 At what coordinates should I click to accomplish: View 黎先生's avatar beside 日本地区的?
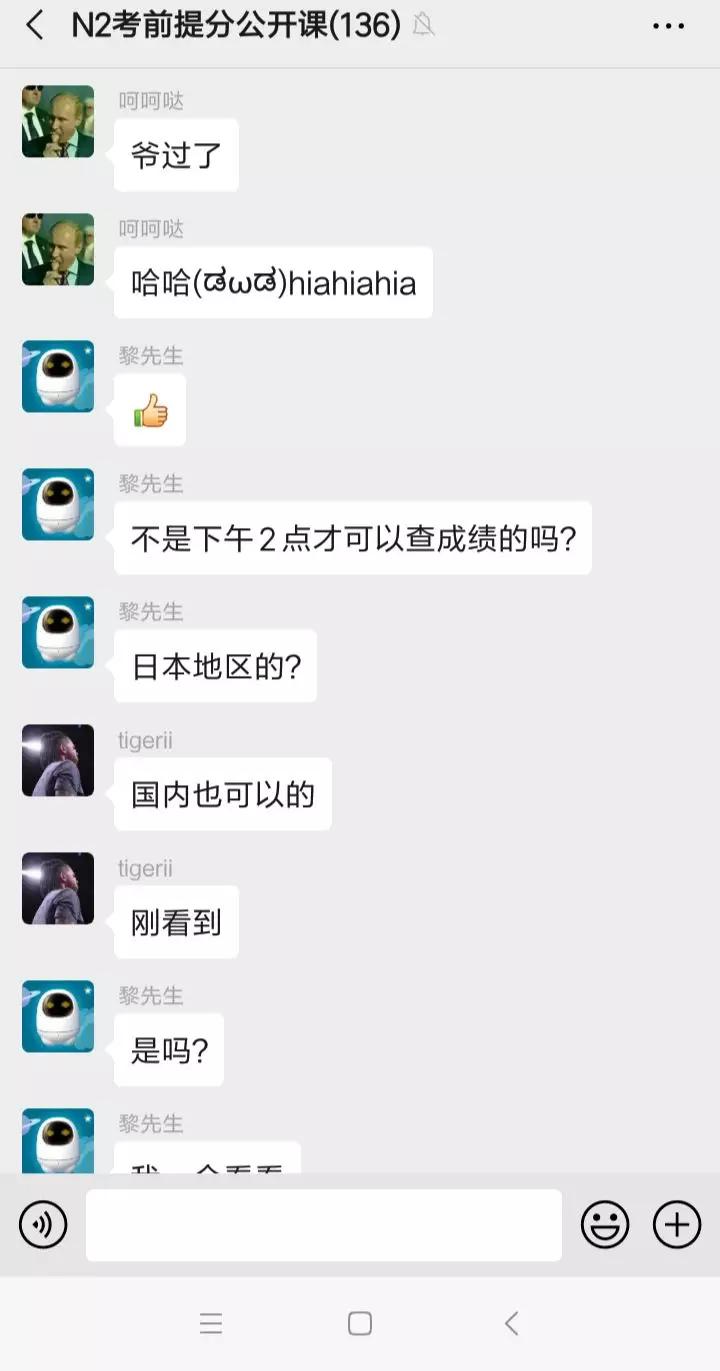pyautogui.click(x=58, y=632)
